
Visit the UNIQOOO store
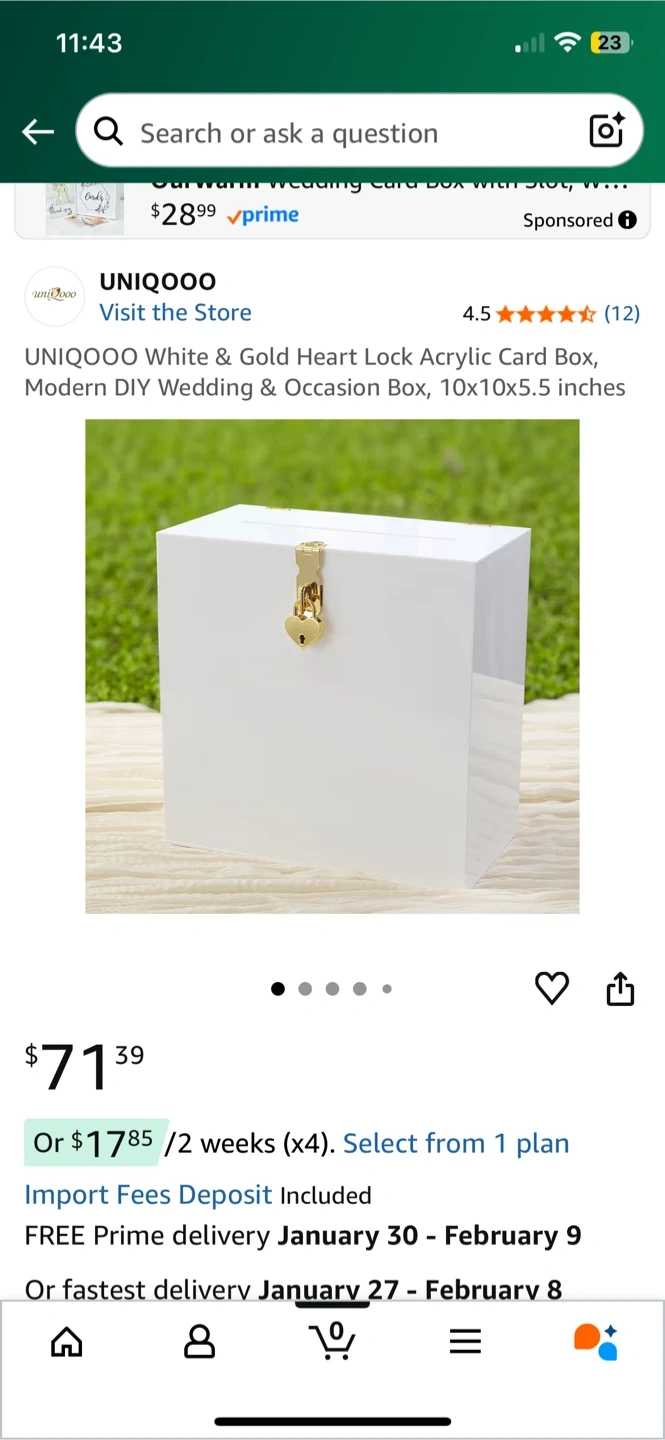coord(175,312)
